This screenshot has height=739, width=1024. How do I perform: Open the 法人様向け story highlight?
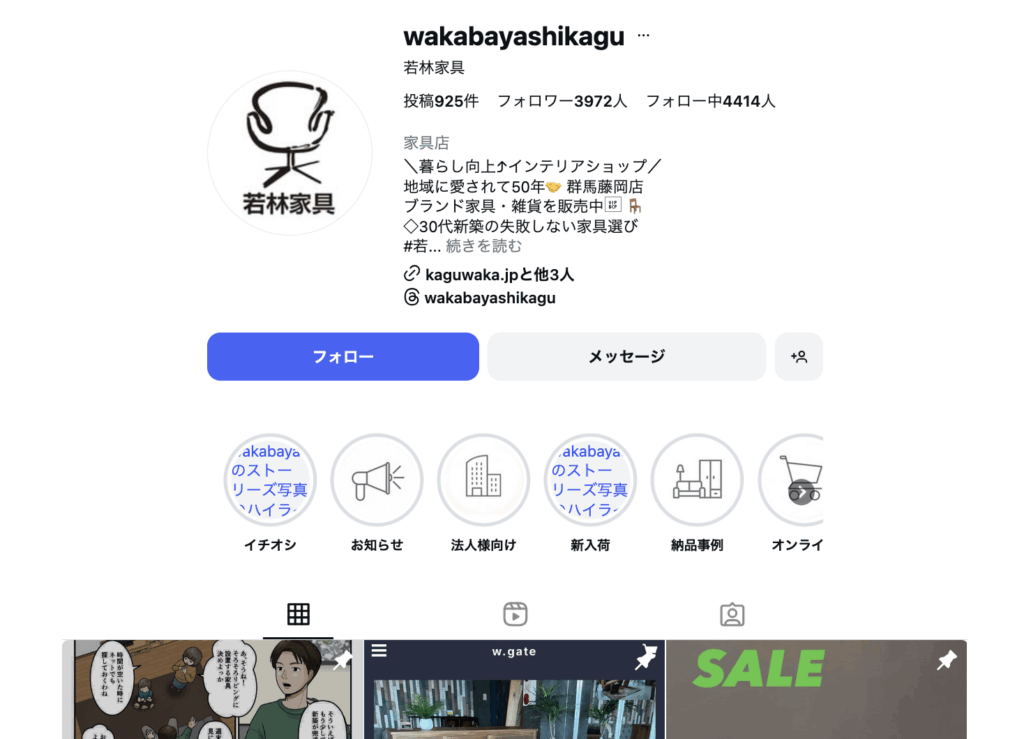pos(484,480)
